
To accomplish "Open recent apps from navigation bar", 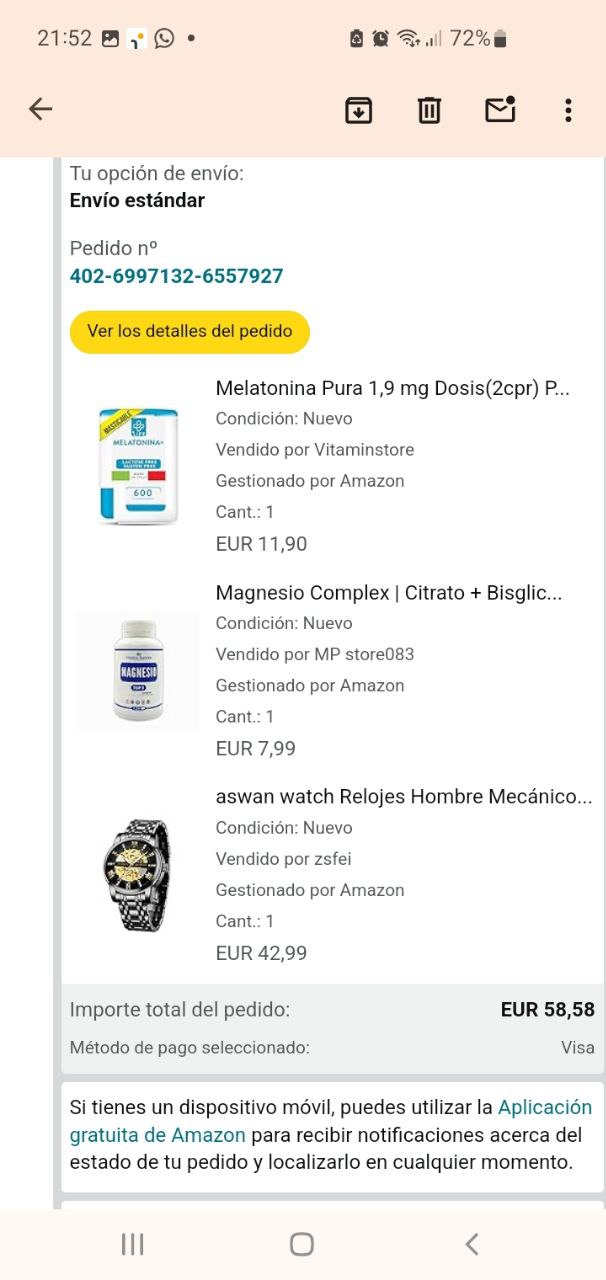I will 132,1244.
